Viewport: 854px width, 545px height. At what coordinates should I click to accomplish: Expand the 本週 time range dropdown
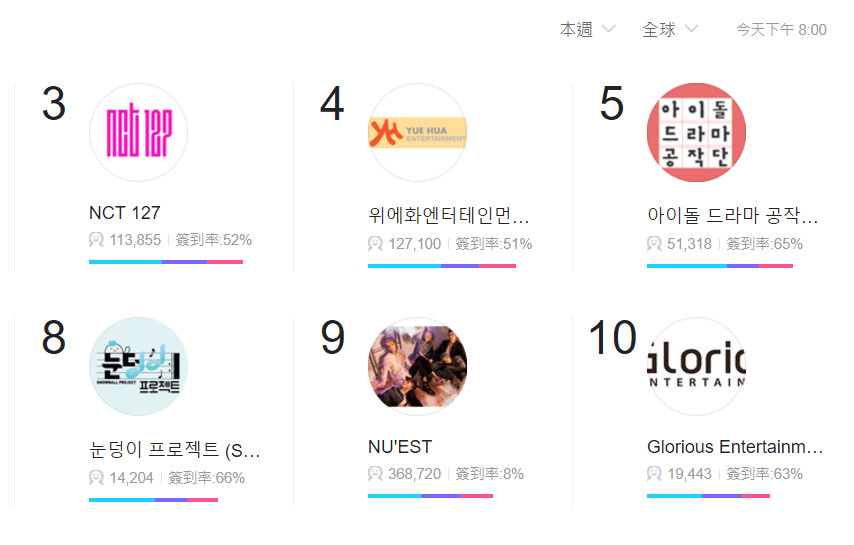[587, 30]
